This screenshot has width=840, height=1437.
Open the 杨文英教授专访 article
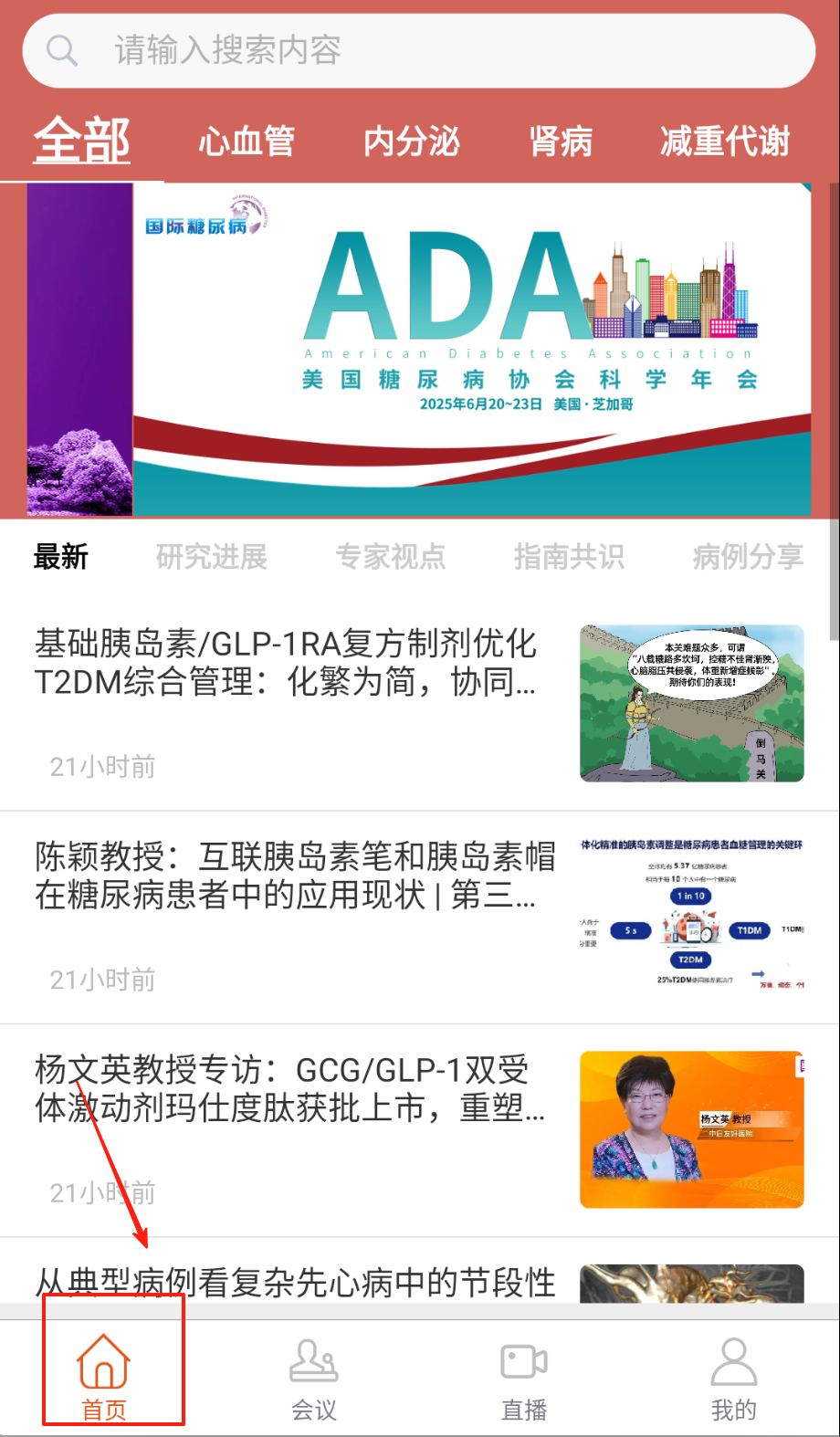click(x=290, y=1088)
